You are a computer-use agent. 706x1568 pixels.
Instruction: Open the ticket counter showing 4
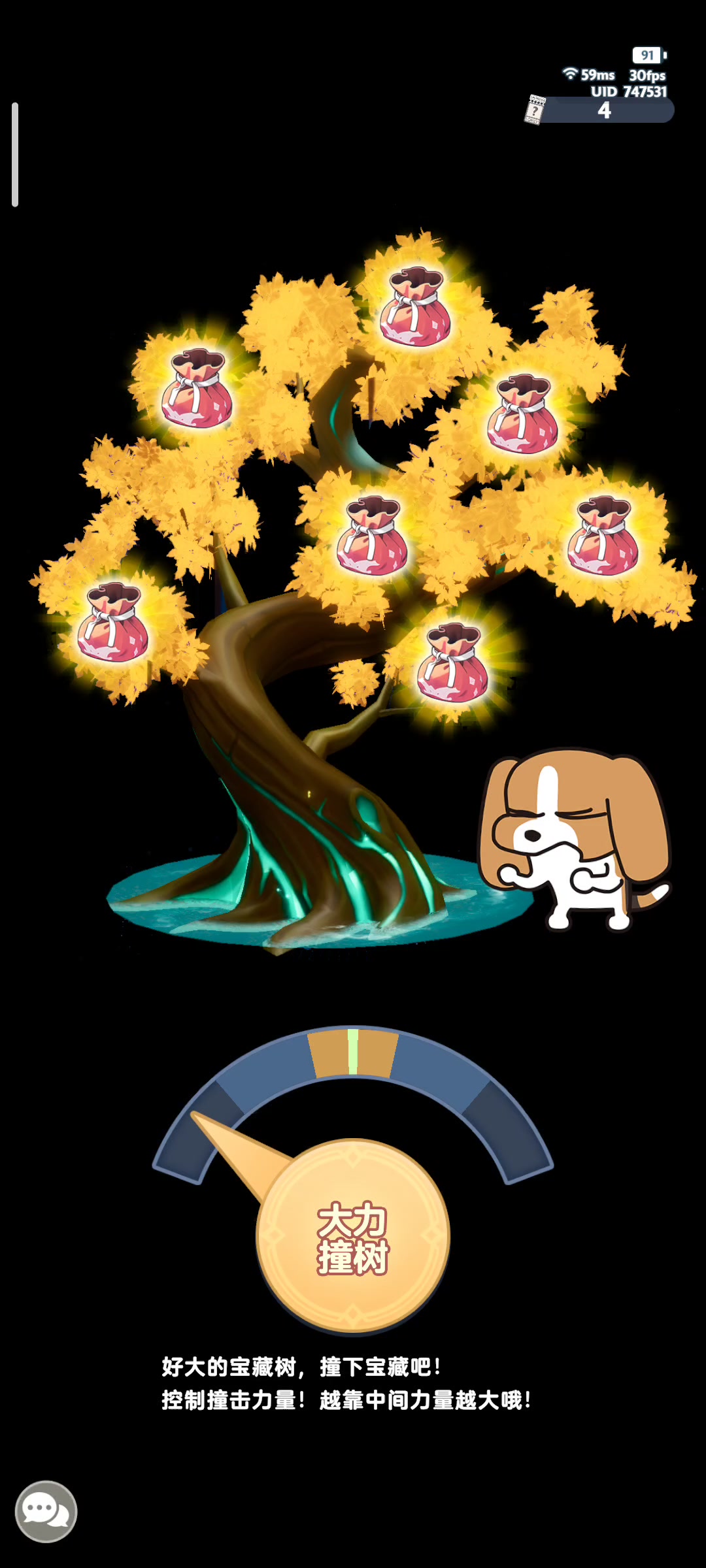[600, 110]
